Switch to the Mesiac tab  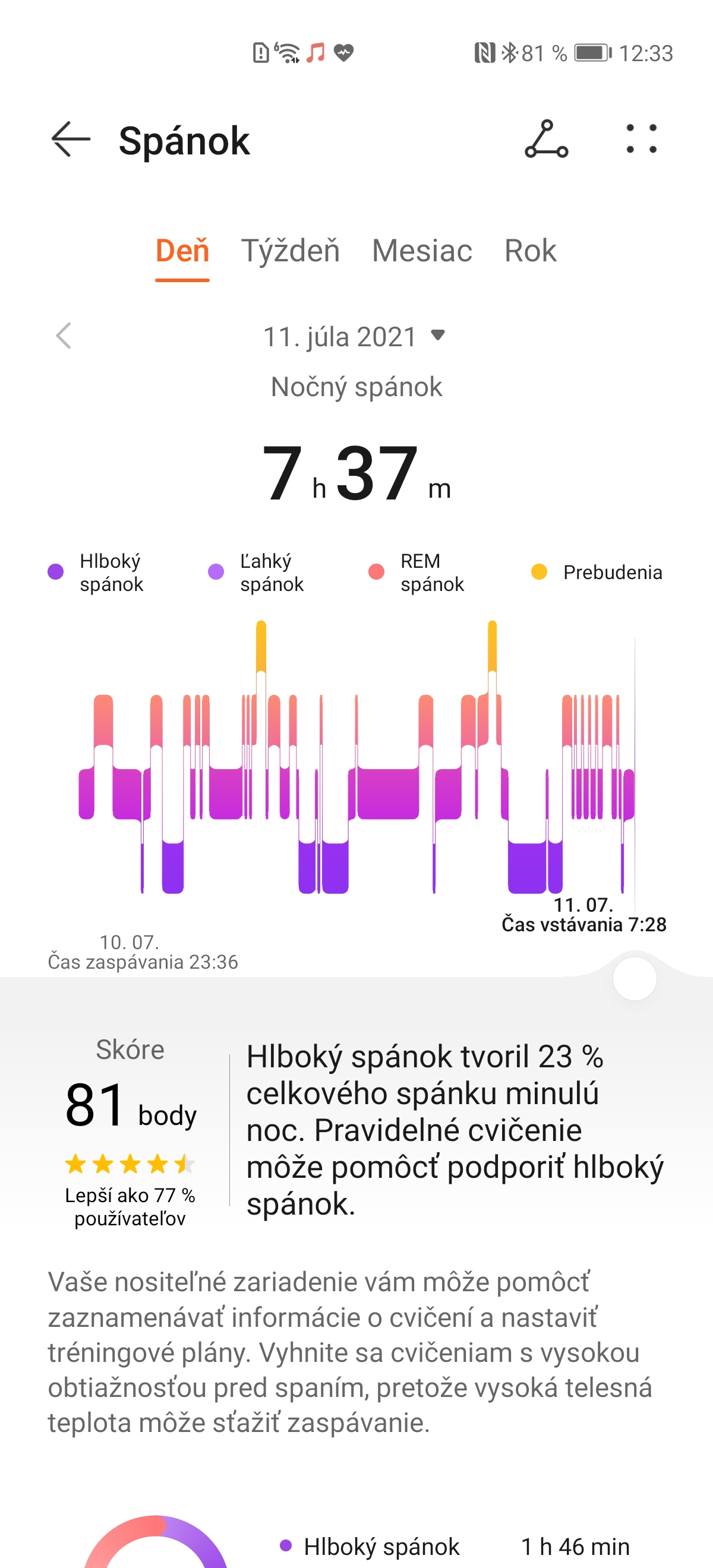click(422, 251)
